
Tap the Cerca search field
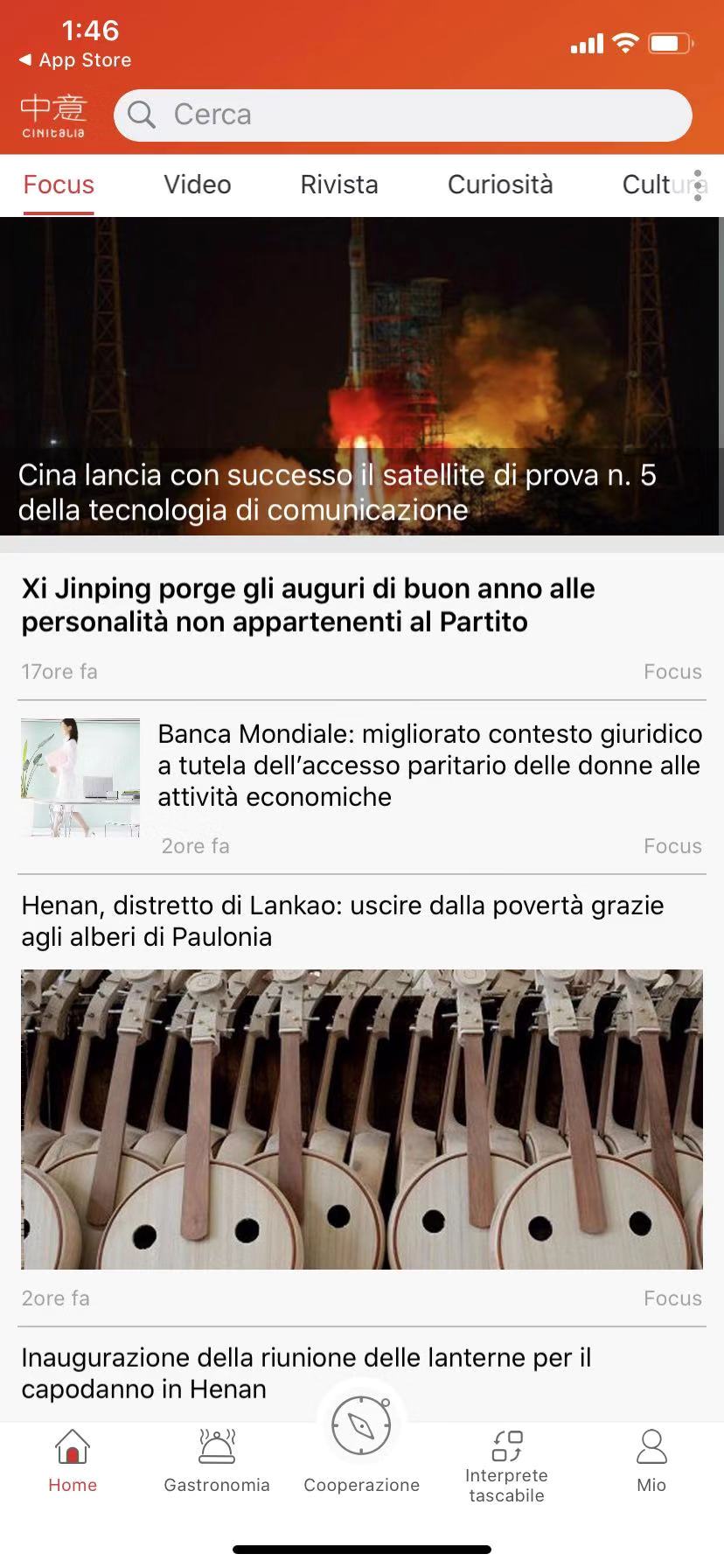click(x=402, y=115)
